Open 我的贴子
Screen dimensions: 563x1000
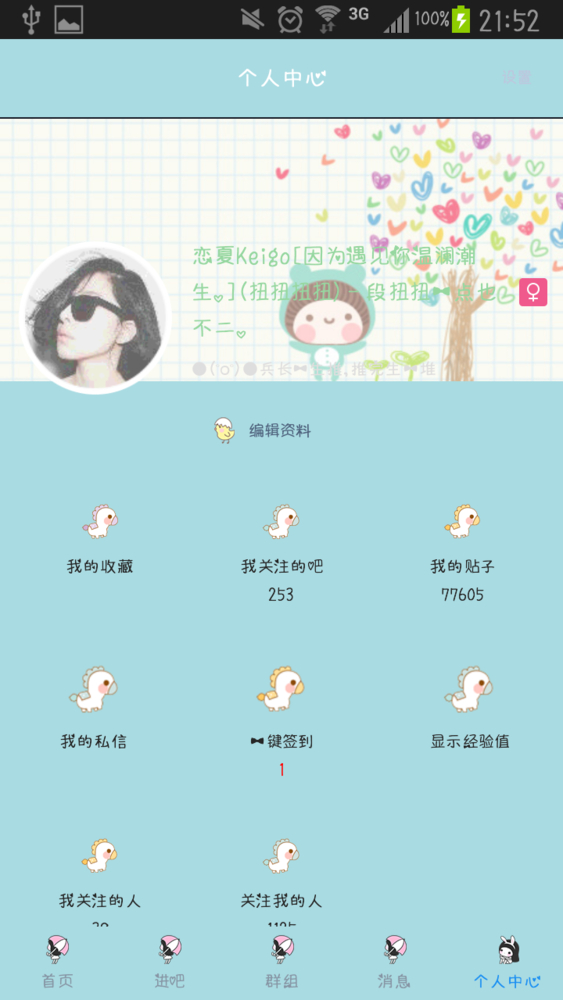point(462,552)
